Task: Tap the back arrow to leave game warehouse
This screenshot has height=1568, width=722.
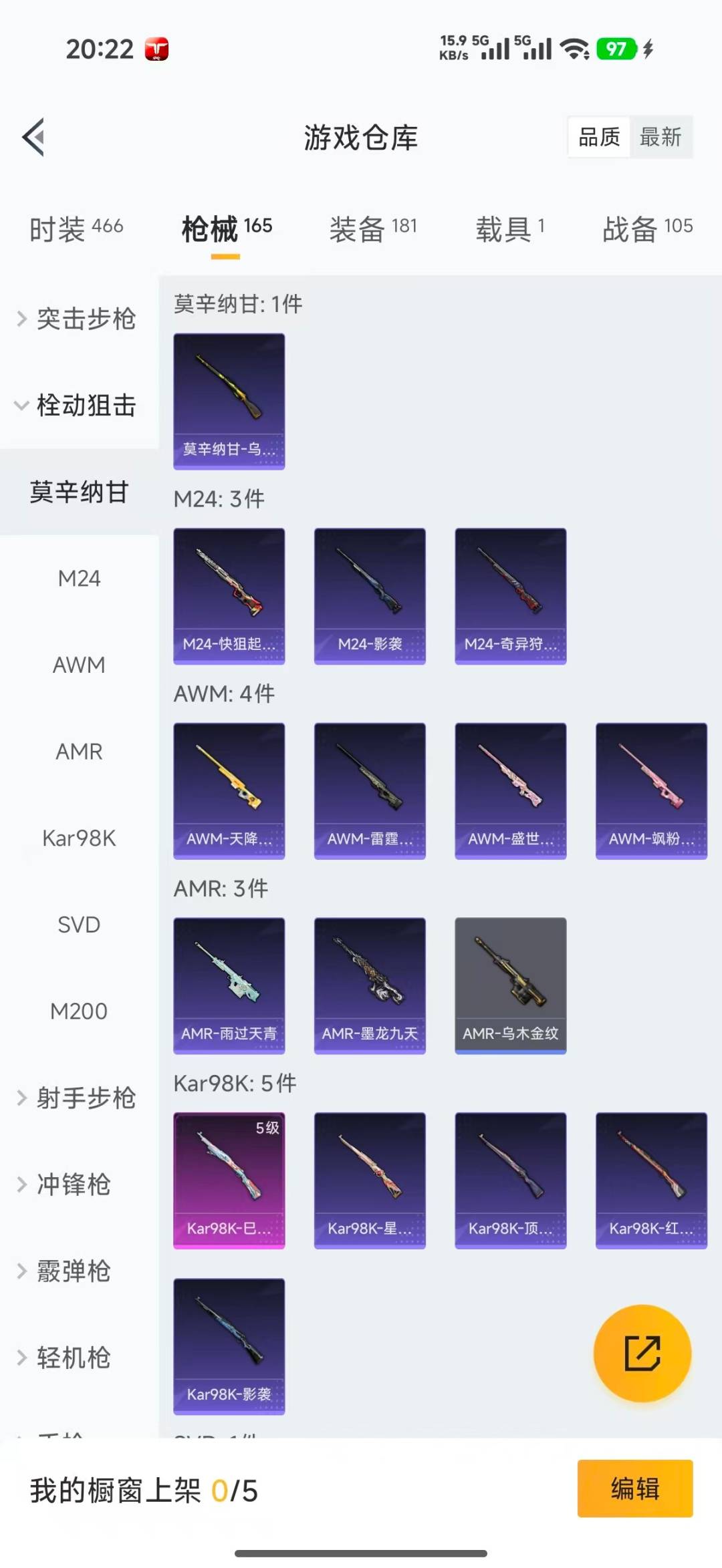Action: point(33,137)
